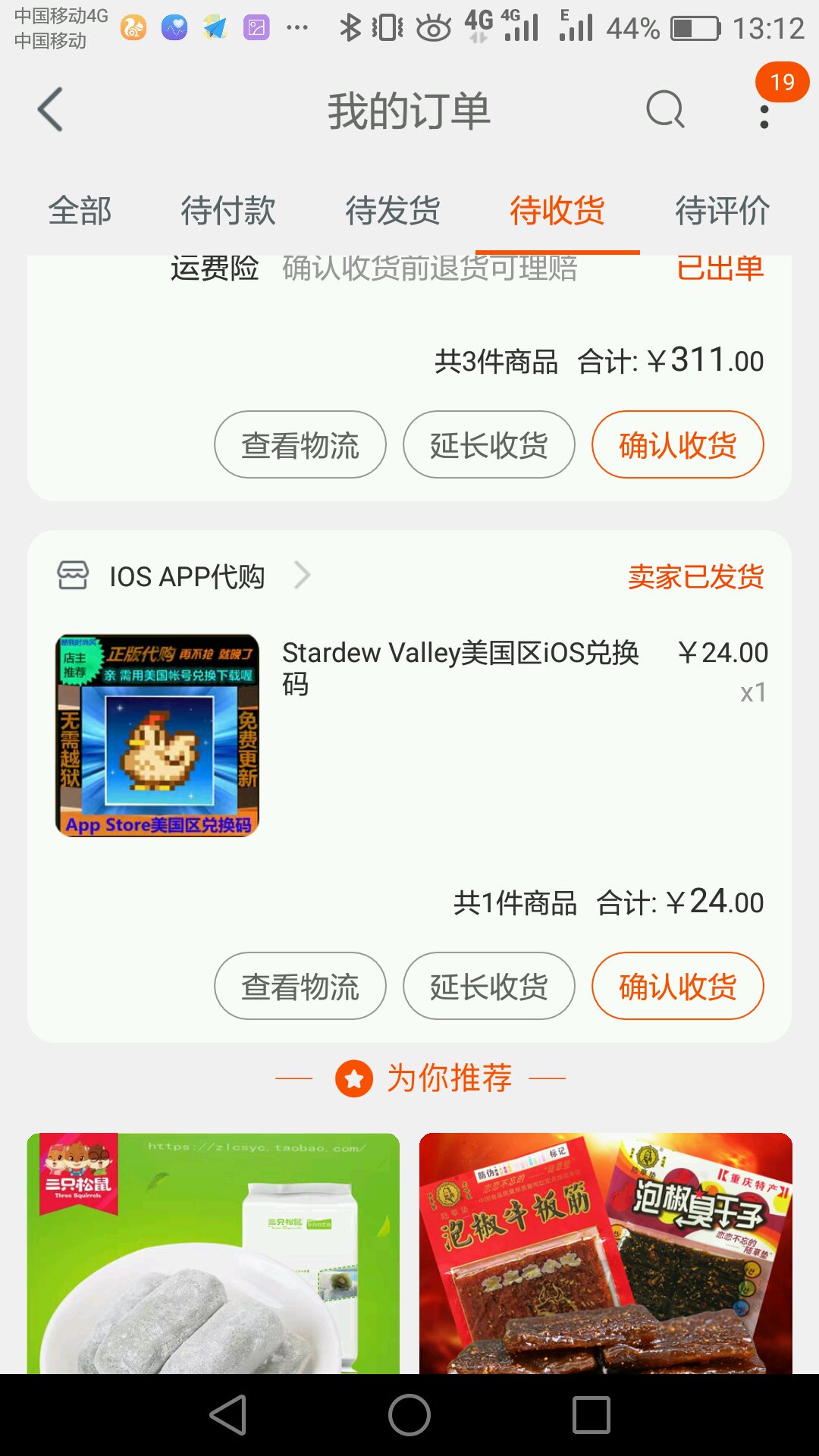
Task: Open the IOS APP代购 shop
Action: pos(187,576)
